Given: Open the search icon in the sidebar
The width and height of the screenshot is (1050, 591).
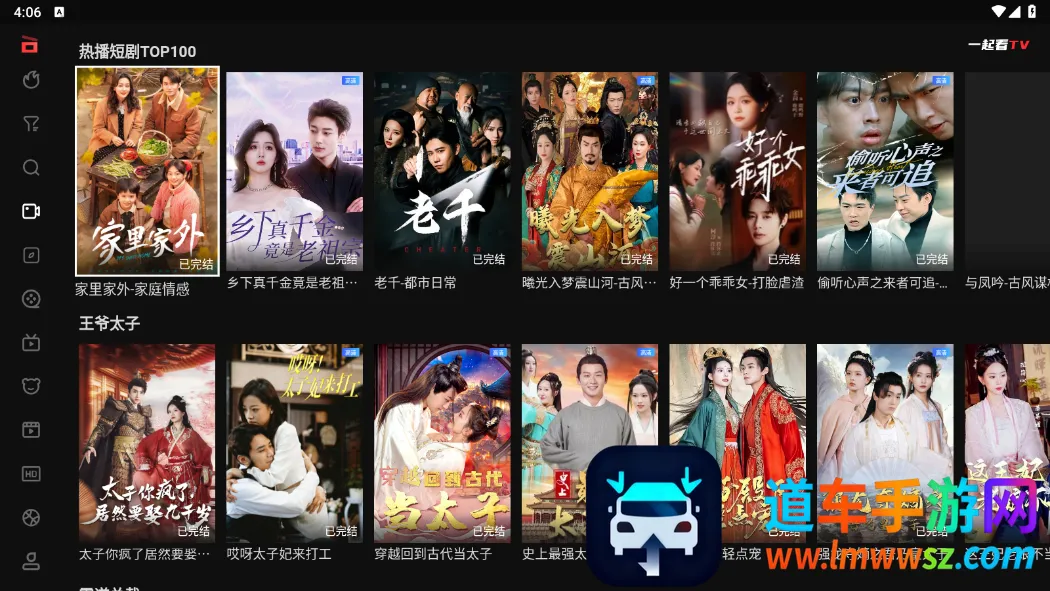Looking at the screenshot, I should [31, 168].
